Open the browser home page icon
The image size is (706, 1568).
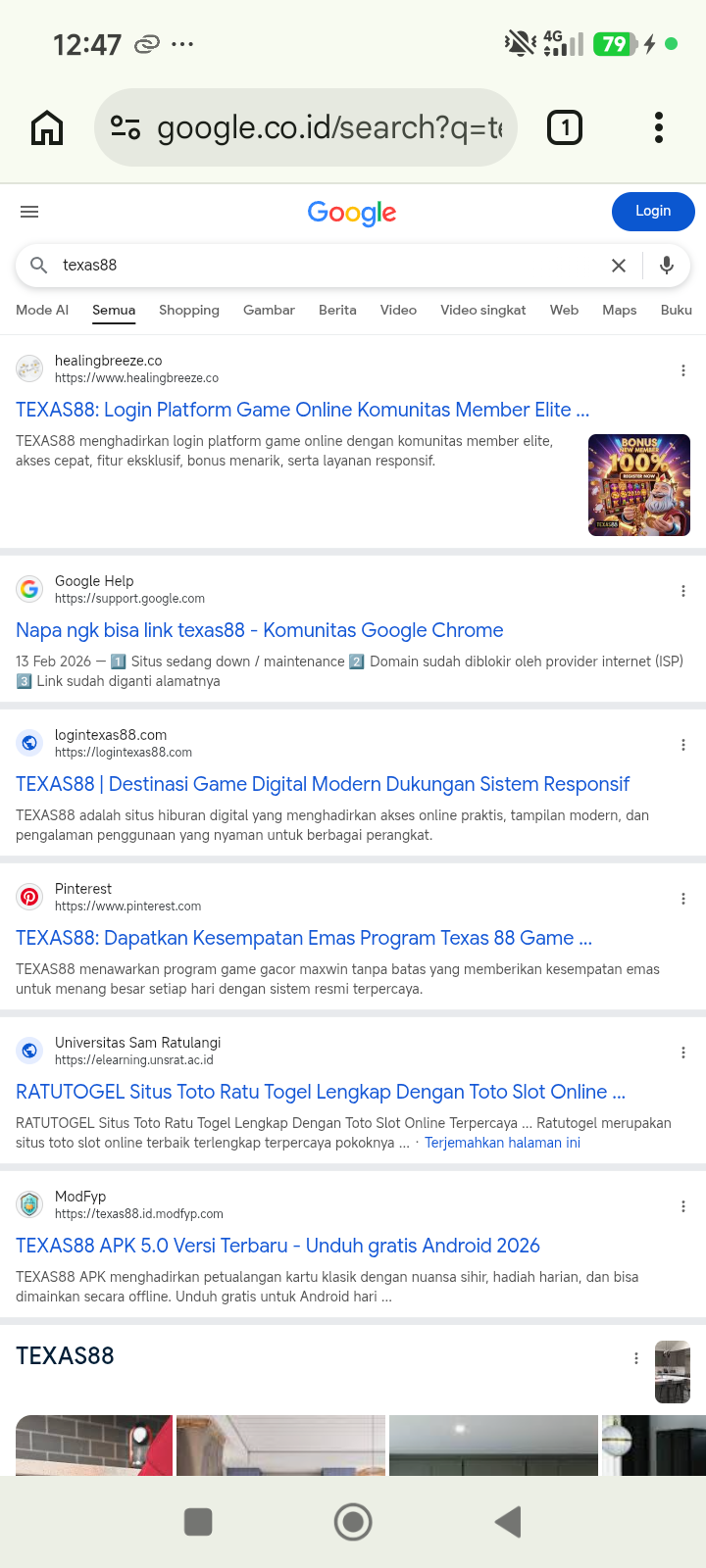(x=47, y=127)
